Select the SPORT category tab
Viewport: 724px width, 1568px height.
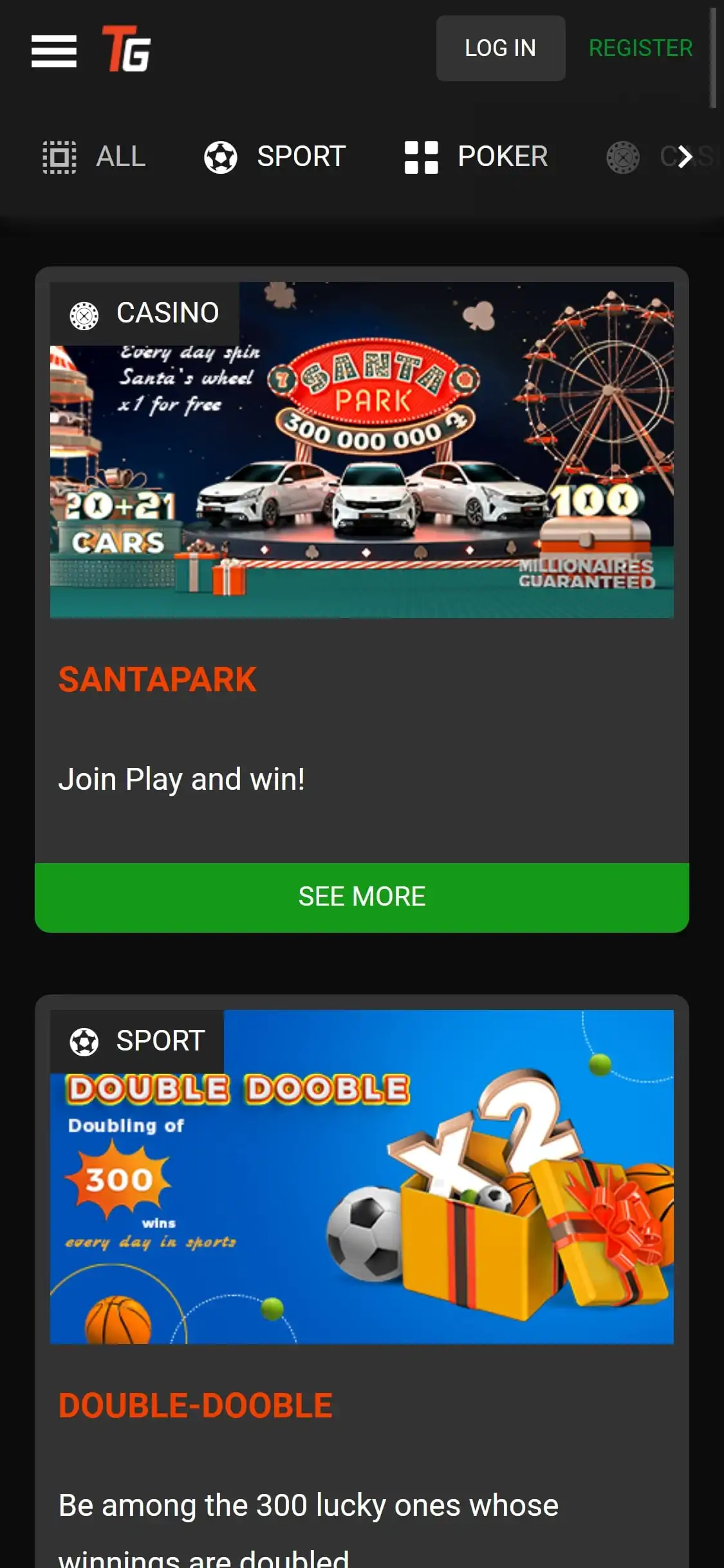pos(275,156)
